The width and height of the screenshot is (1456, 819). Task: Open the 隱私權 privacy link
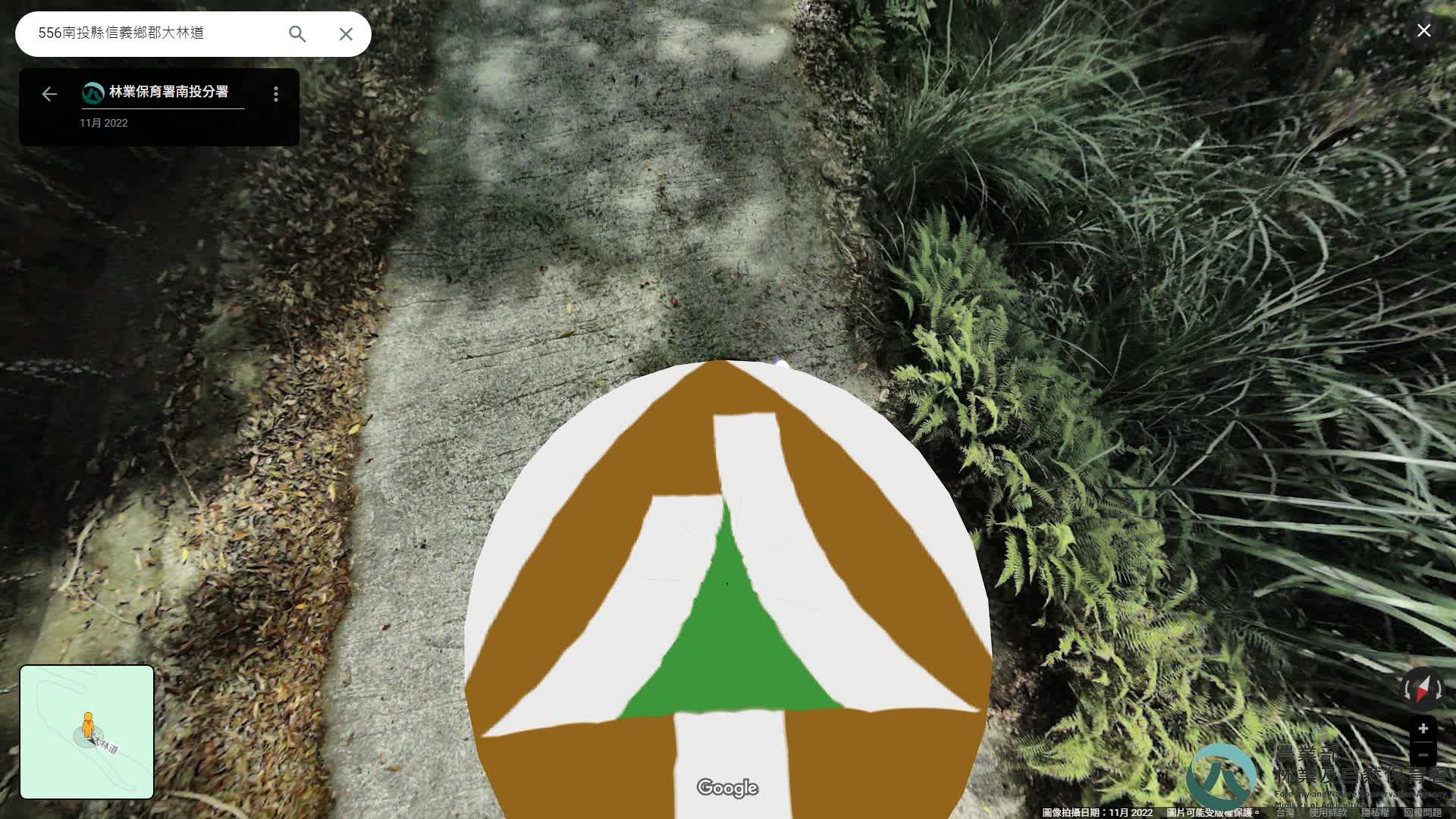[x=1375, y=812]
